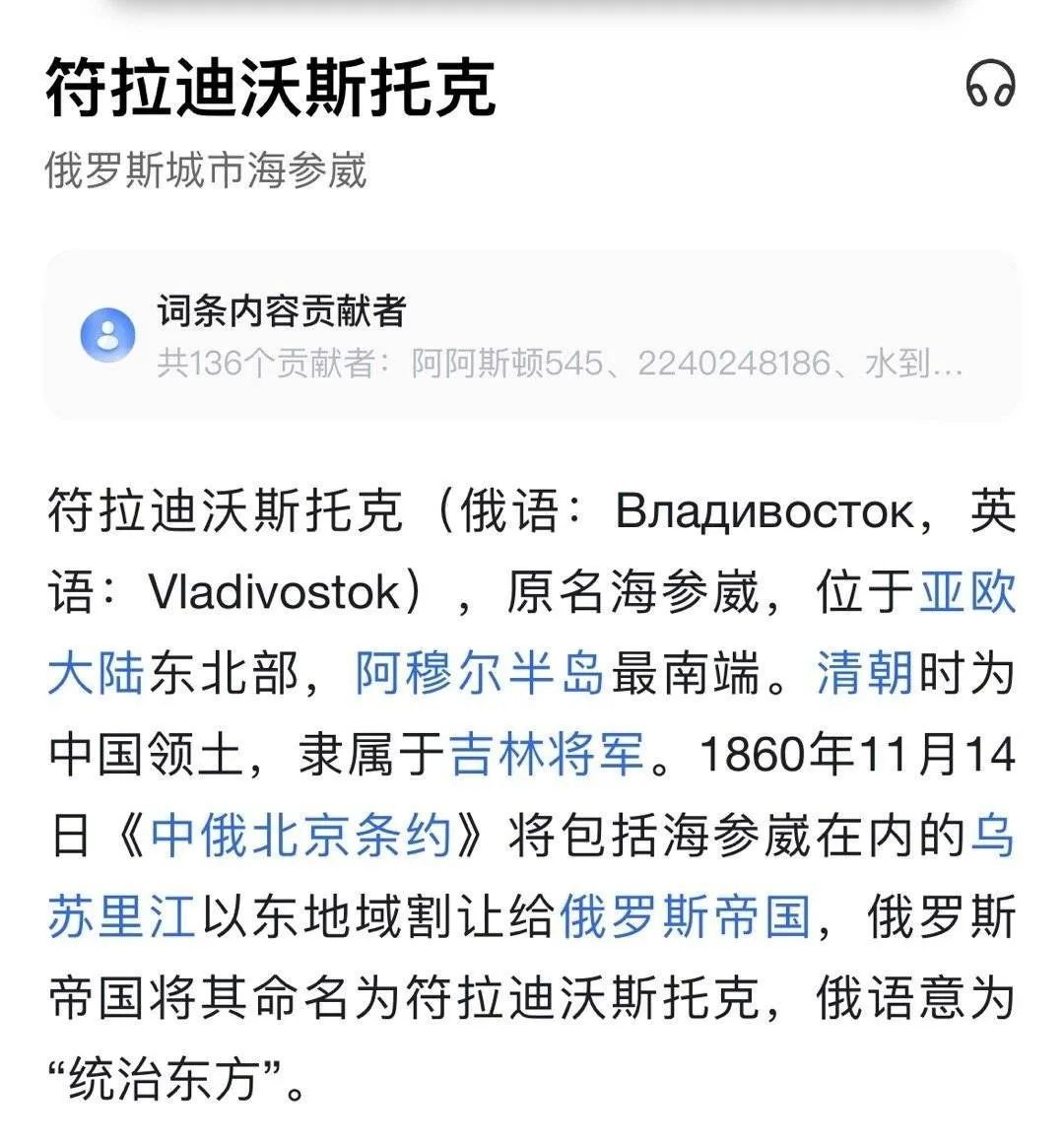Open the 清朝 link

pos(865,675)
